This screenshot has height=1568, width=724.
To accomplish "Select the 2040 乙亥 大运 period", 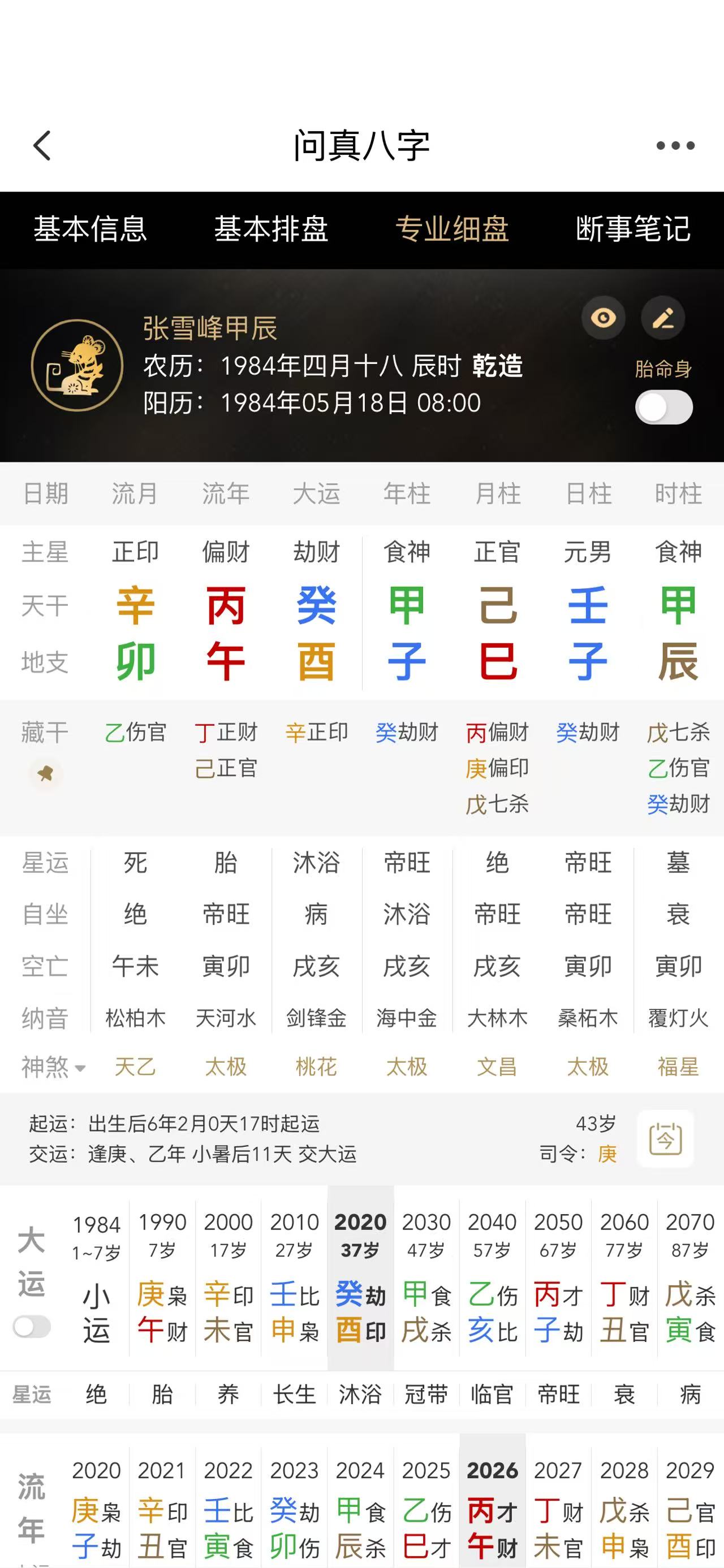I will pyautogui.click(x=492, y=1278).
